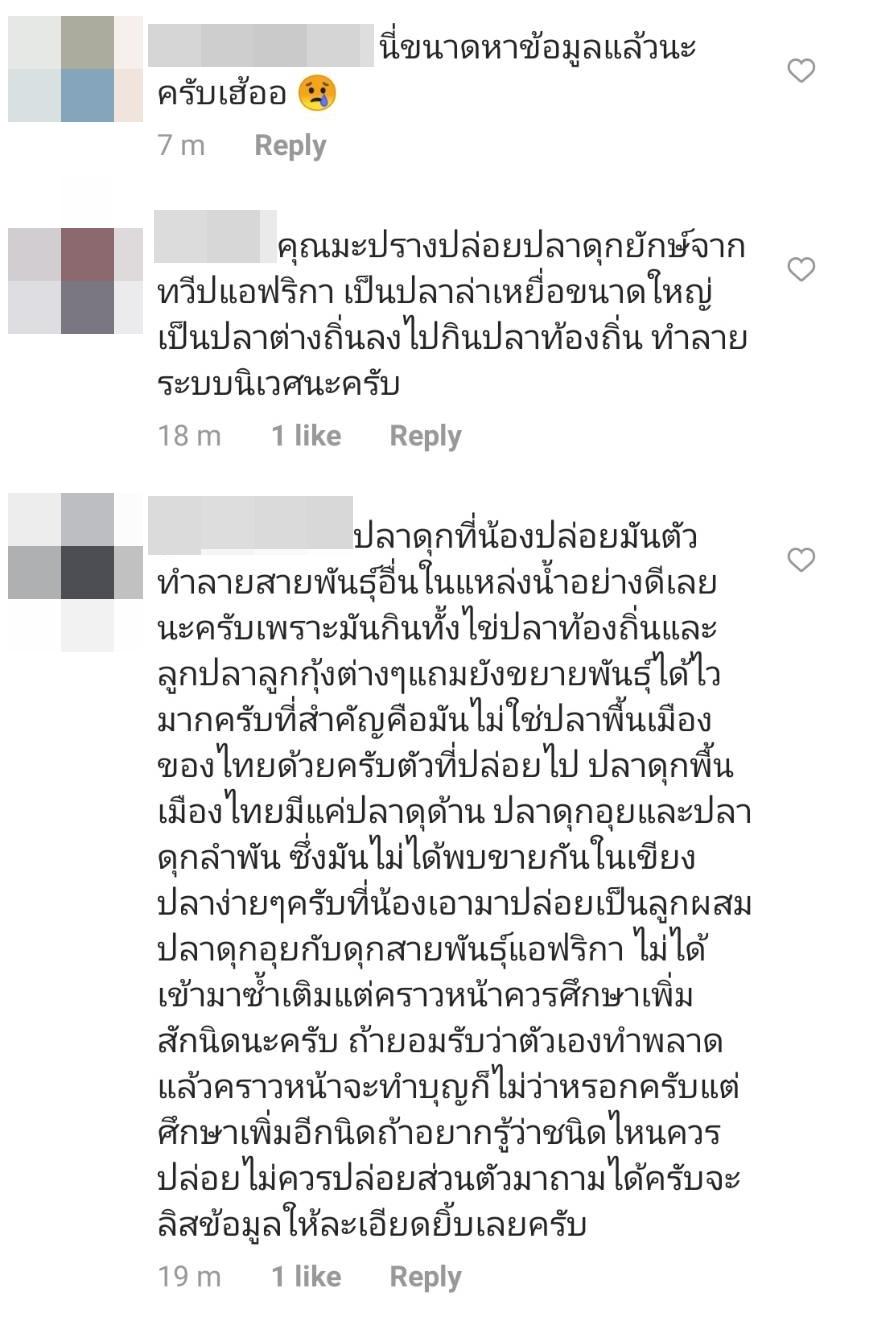Reply to the comment posted 7 m ago
The height and width of the screenshot is (1317, 869).
point(290,146)
